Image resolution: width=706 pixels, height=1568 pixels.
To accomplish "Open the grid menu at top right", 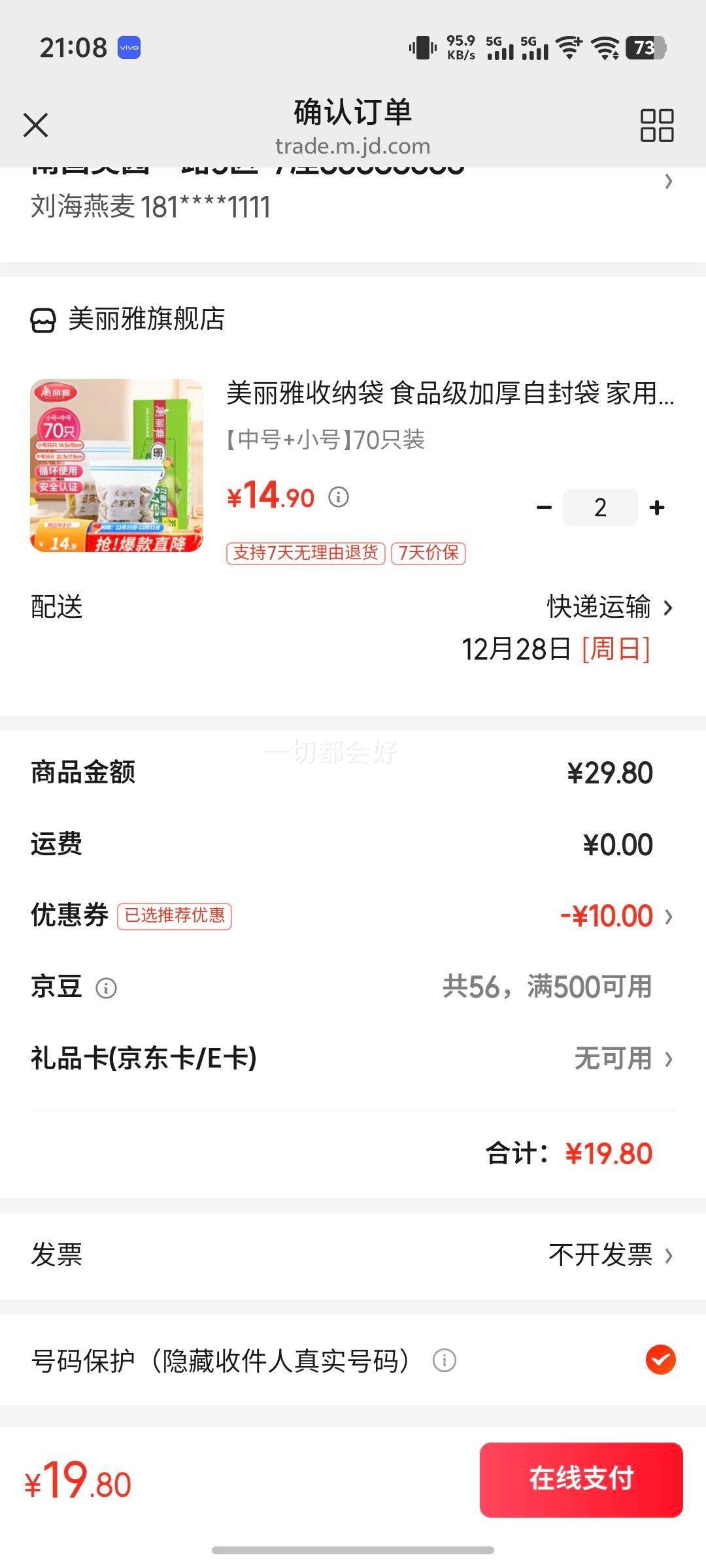I will coord(657,125).
